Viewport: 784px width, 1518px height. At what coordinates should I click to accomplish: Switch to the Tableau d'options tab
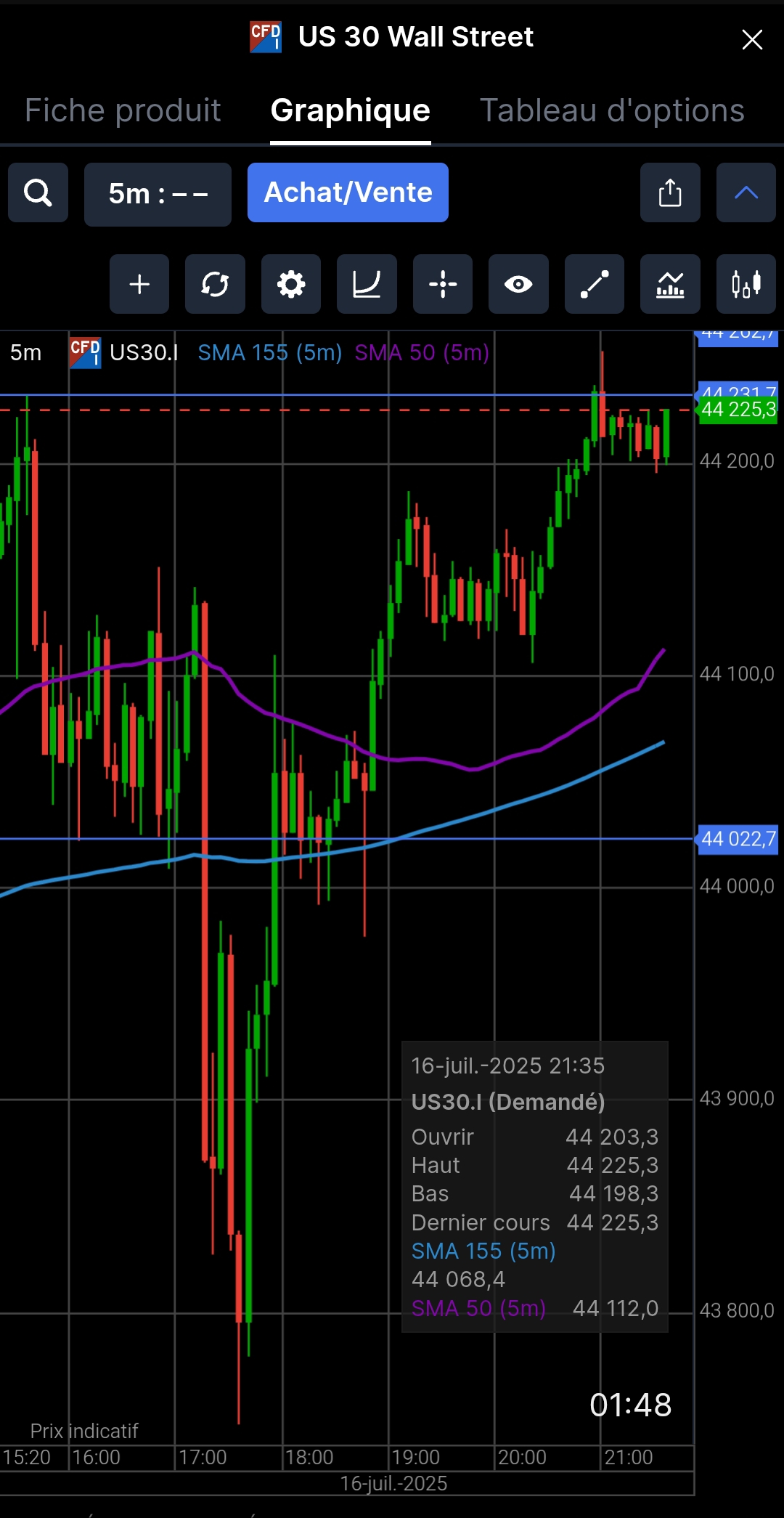[612, 111]
